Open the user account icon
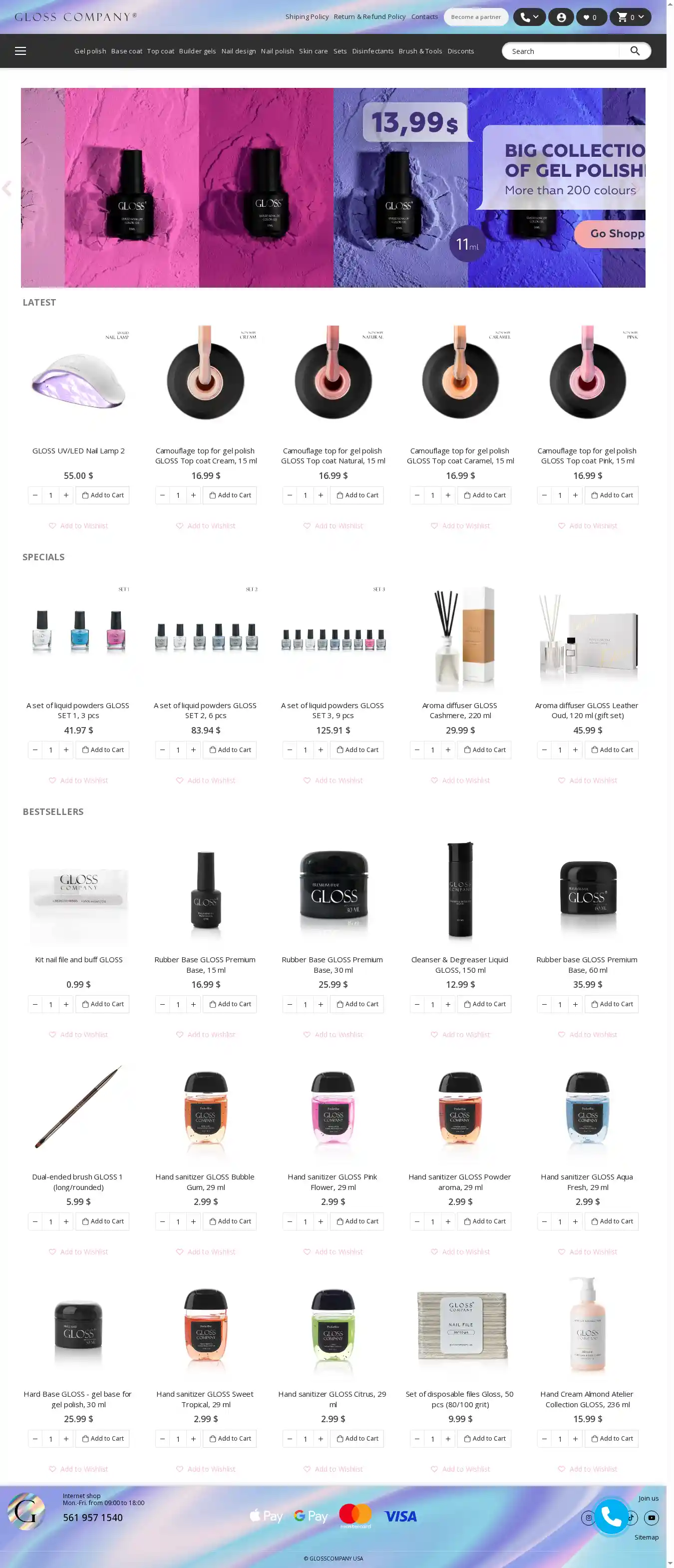 [561, 17]
